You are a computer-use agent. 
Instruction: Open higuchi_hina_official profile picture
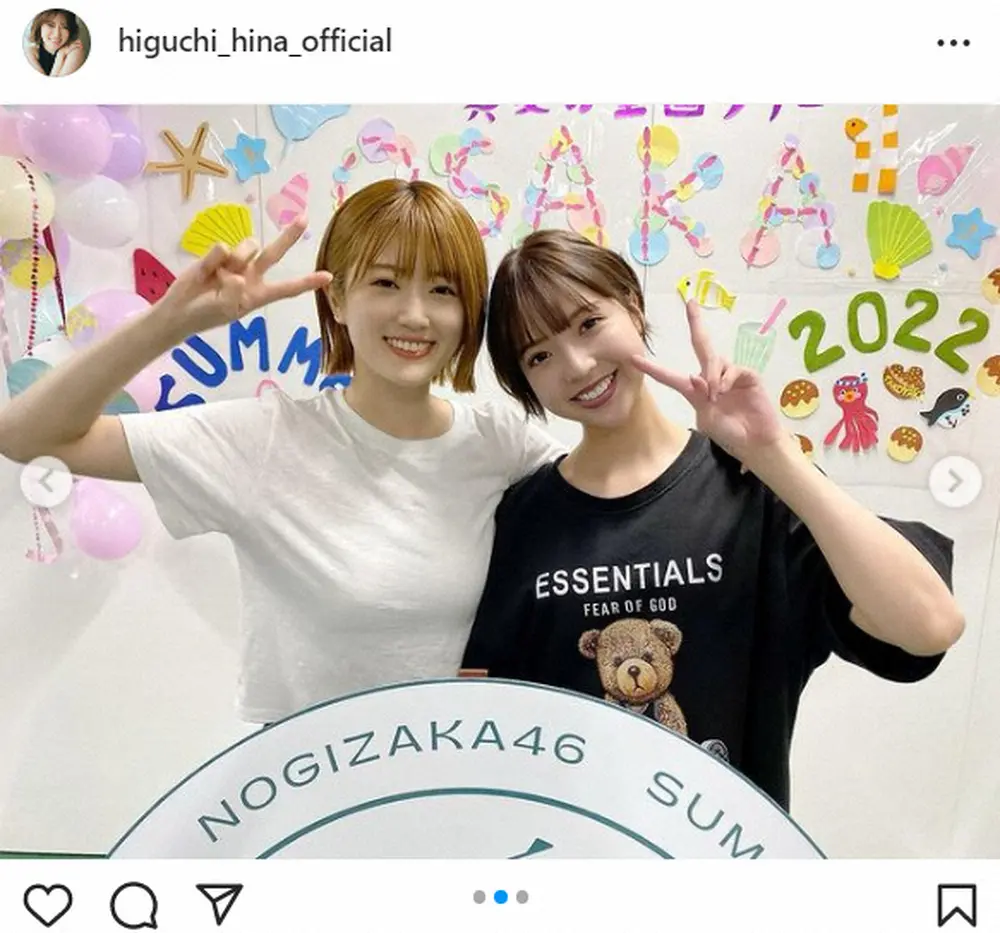click(57, 43)
